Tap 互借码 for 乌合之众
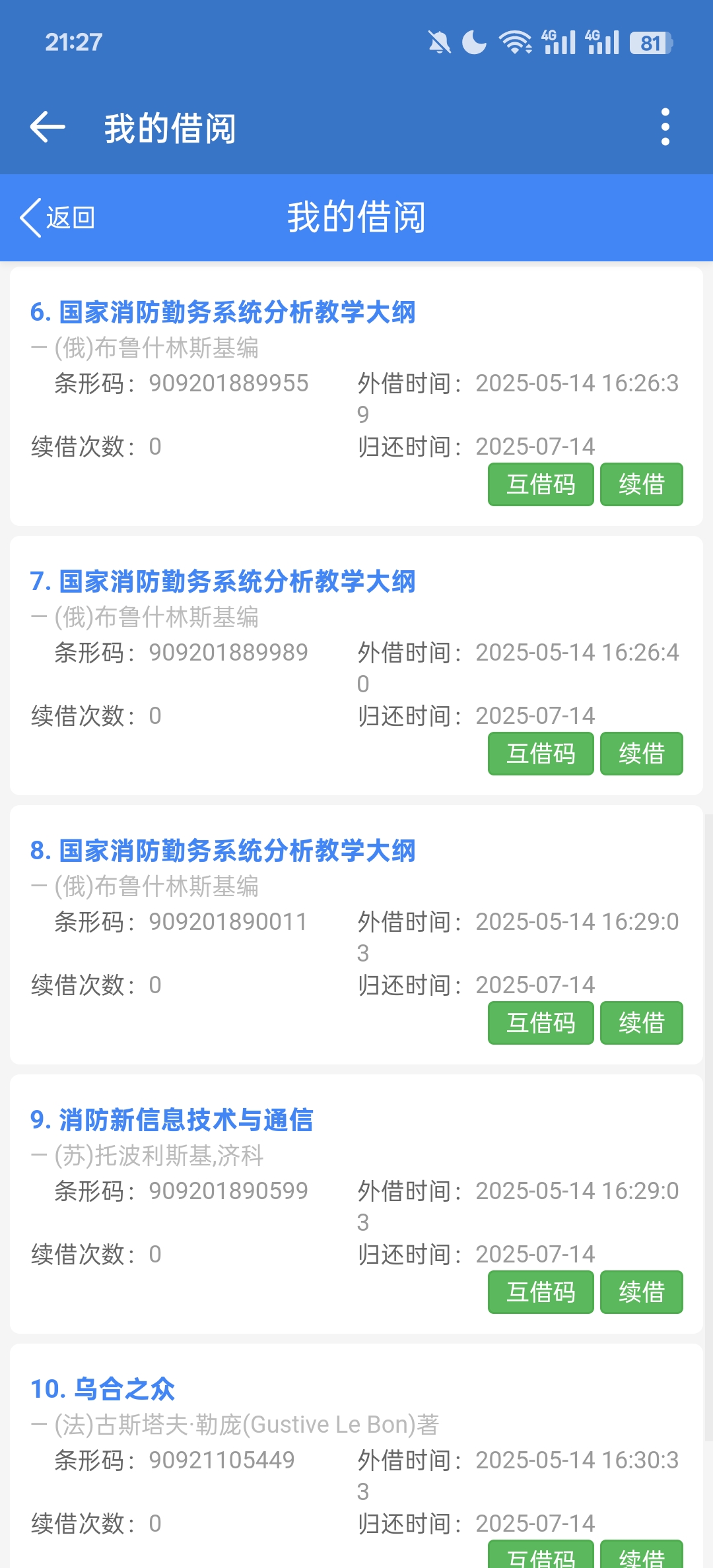Screen dimensions: 713x1568 point(540,1556)
